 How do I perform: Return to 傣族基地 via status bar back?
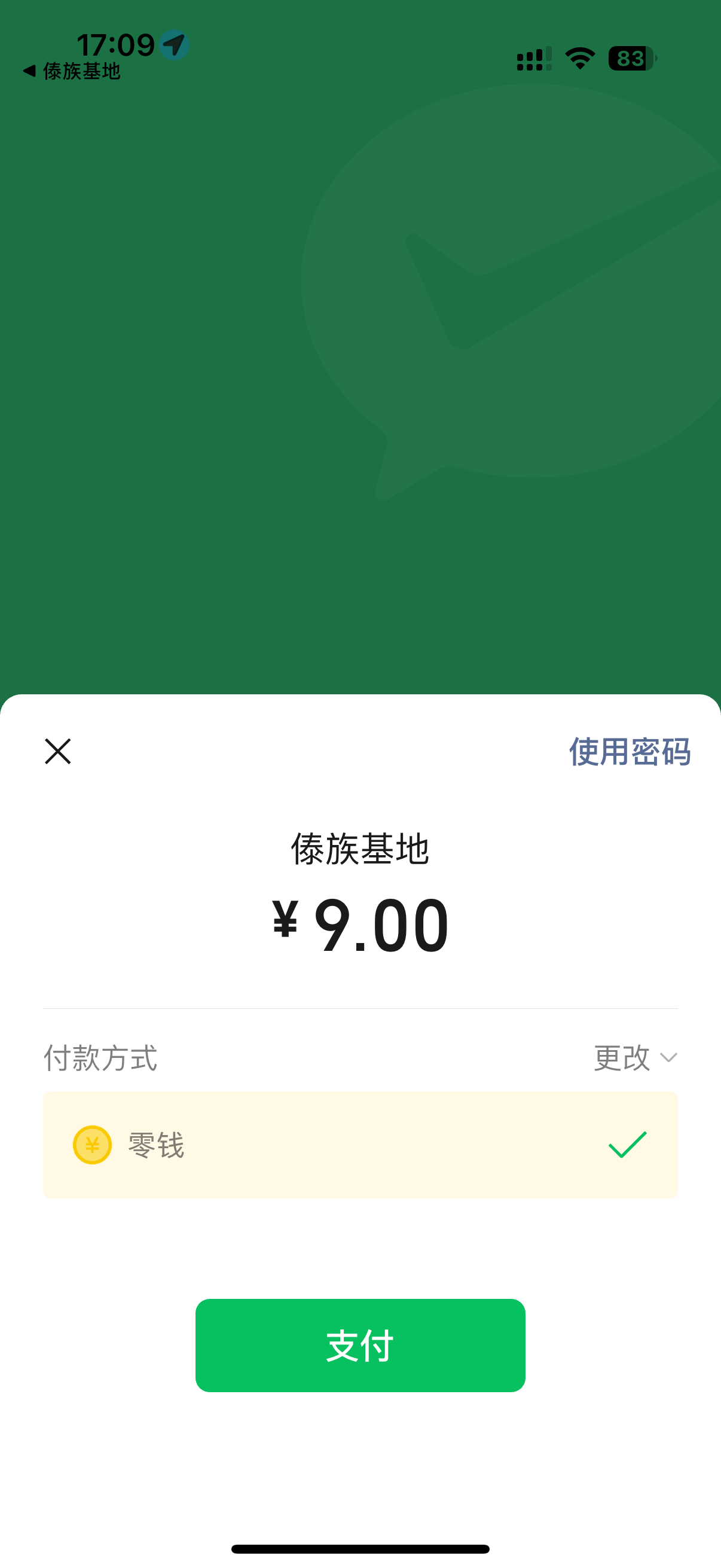[72, 71]
